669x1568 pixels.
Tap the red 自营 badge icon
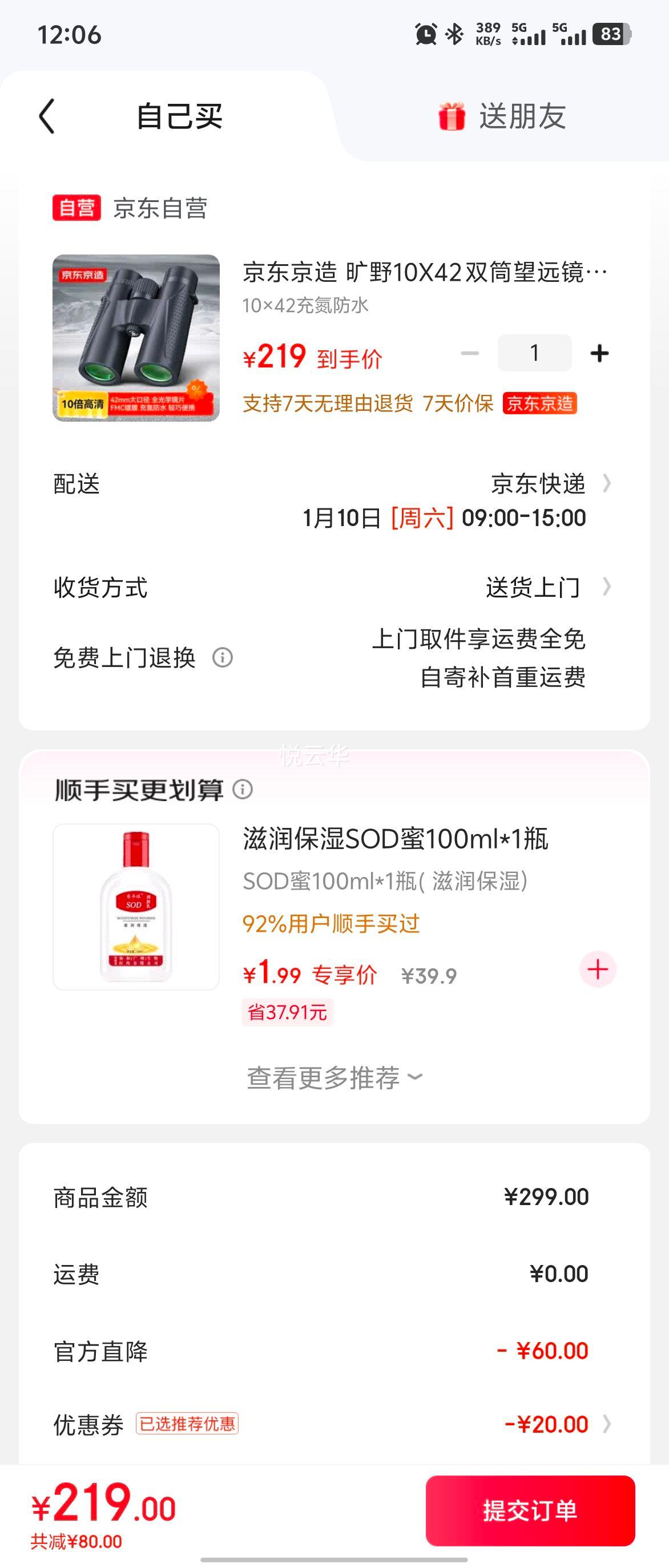pos(76,208)
